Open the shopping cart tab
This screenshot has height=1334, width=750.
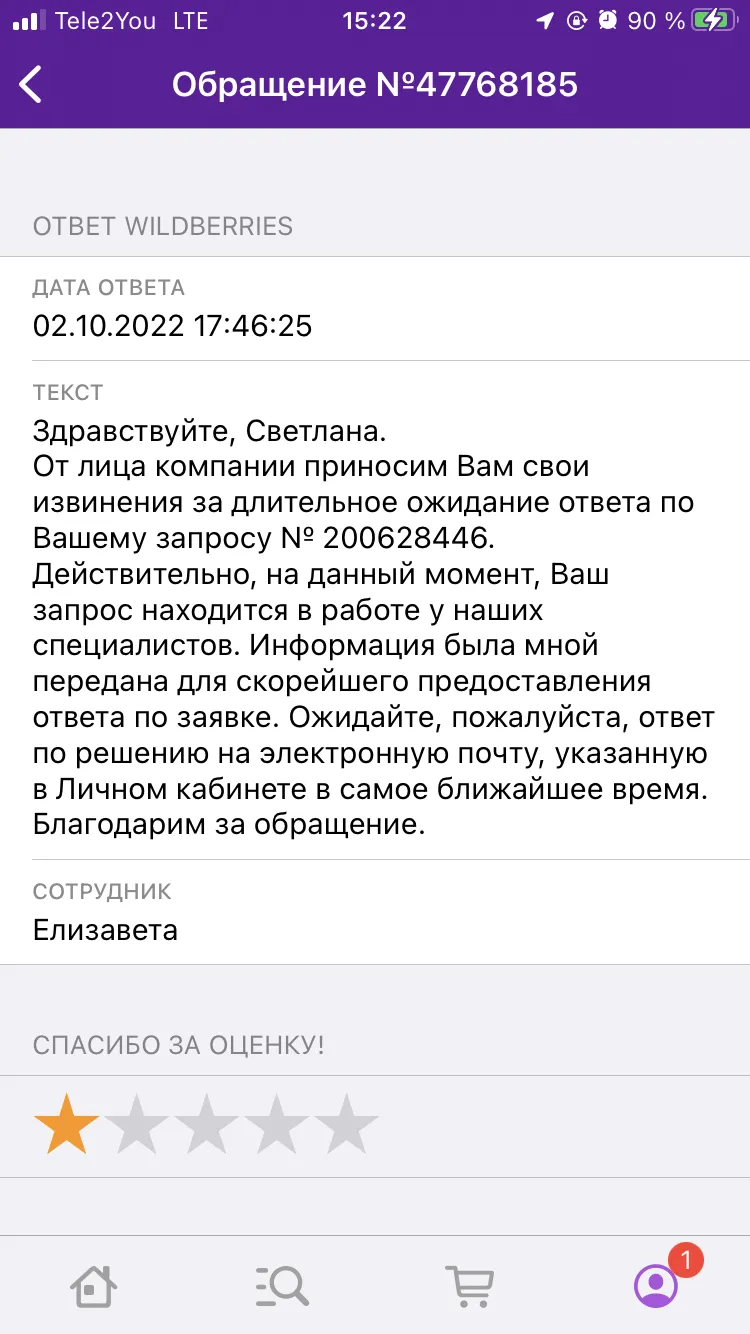pyautogui.click(x=468, y=1285)
